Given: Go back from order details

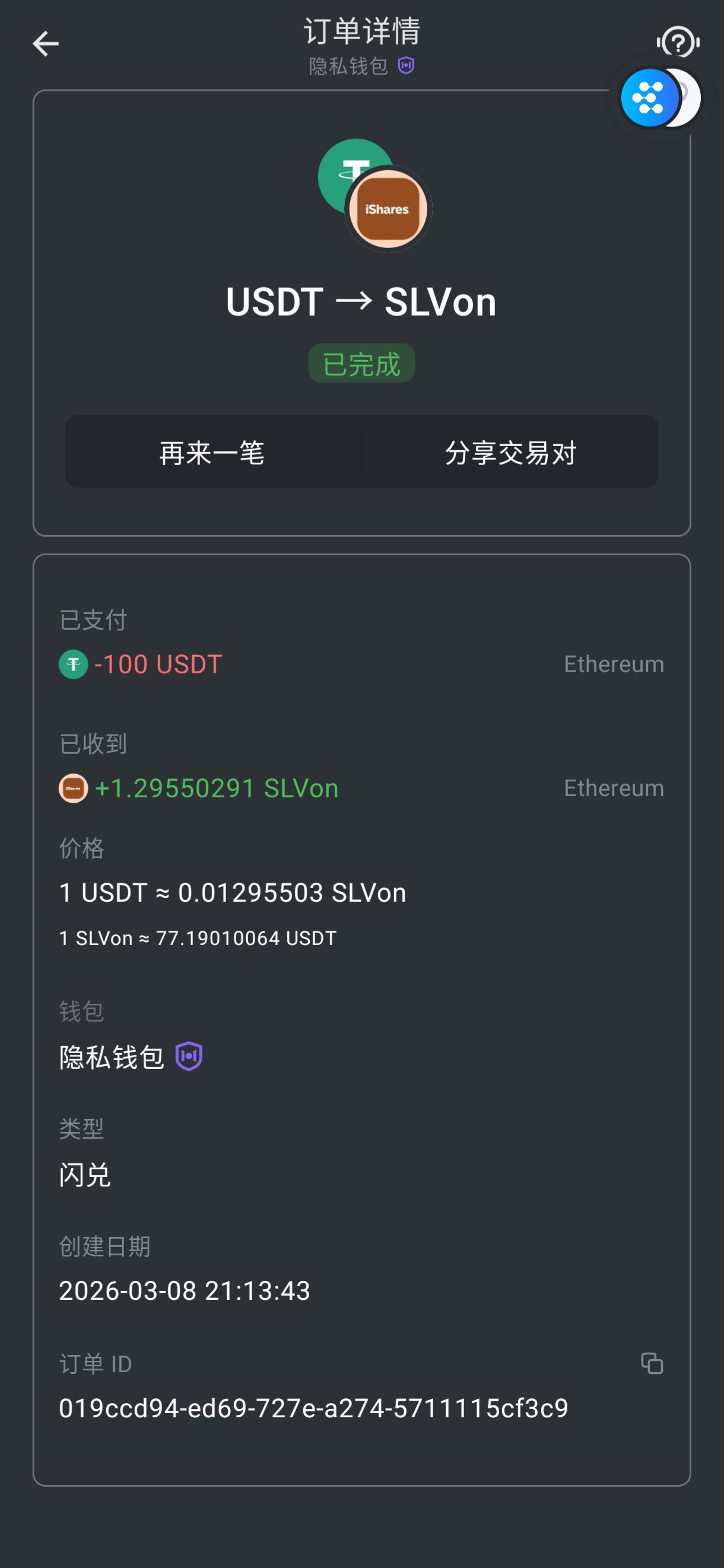Looking at the screenshot, I should [x=46, y=44].
